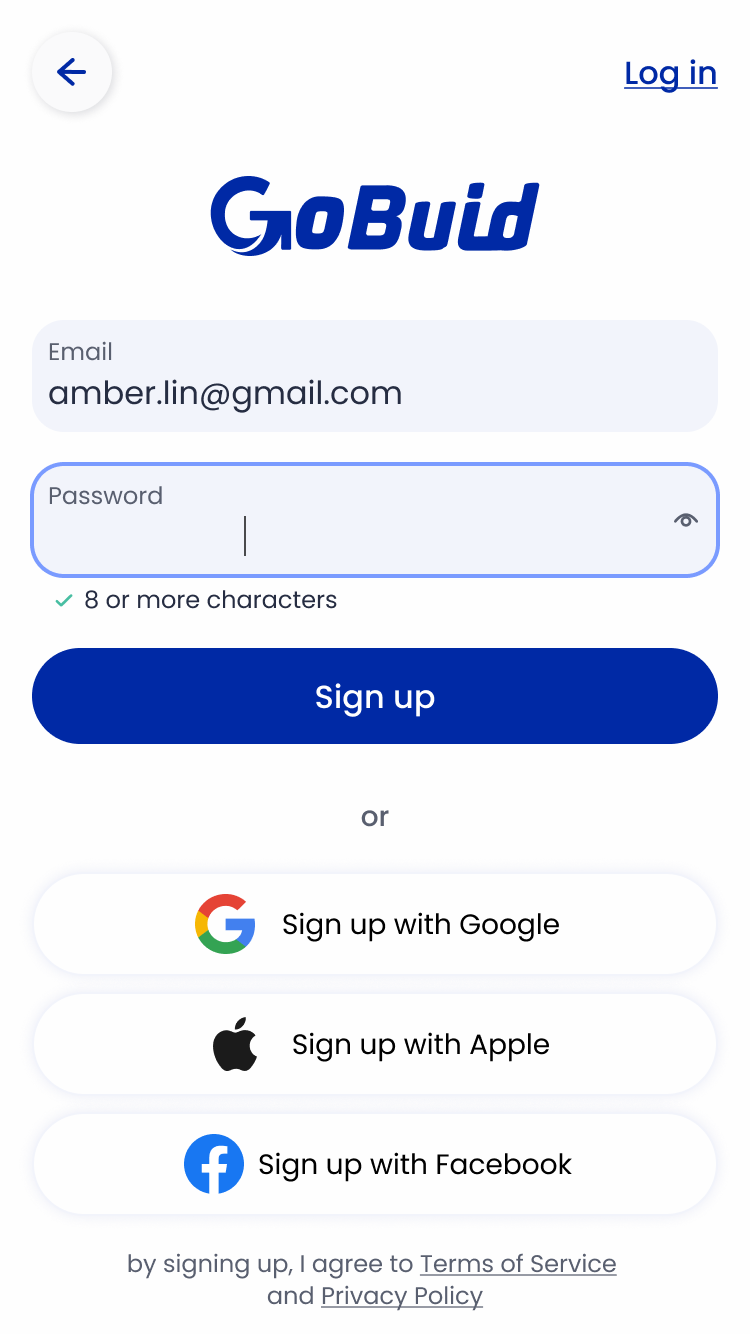Image resolution: width=750 pixels, height=1334 pixels.
Task: Edit the Email field
Action: click(375, 376)
